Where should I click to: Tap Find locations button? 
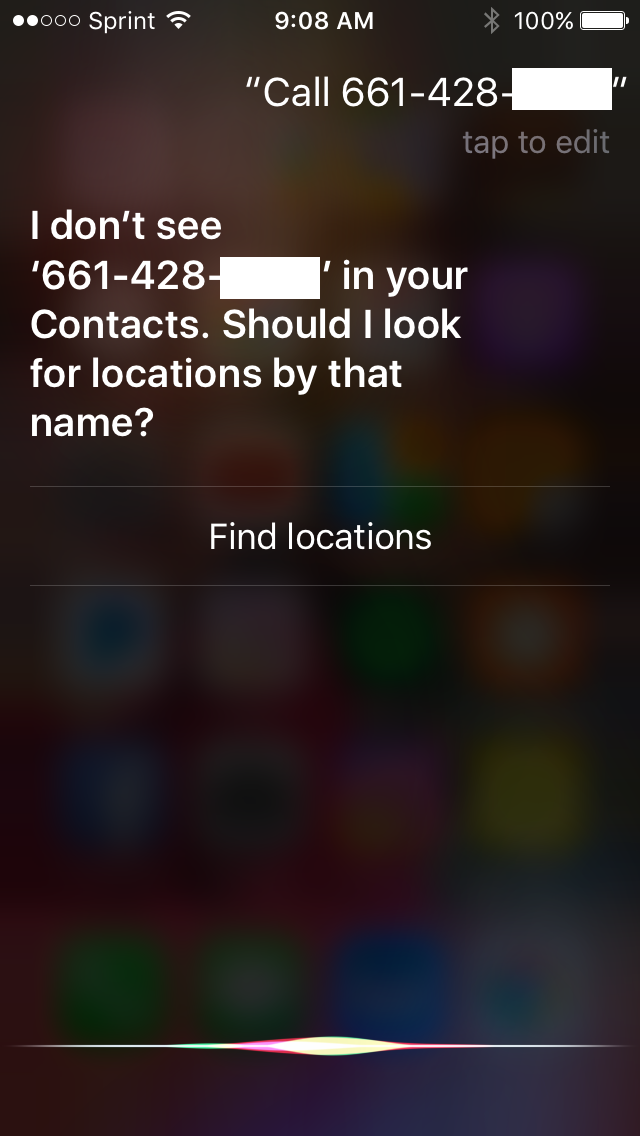[320, 537]
